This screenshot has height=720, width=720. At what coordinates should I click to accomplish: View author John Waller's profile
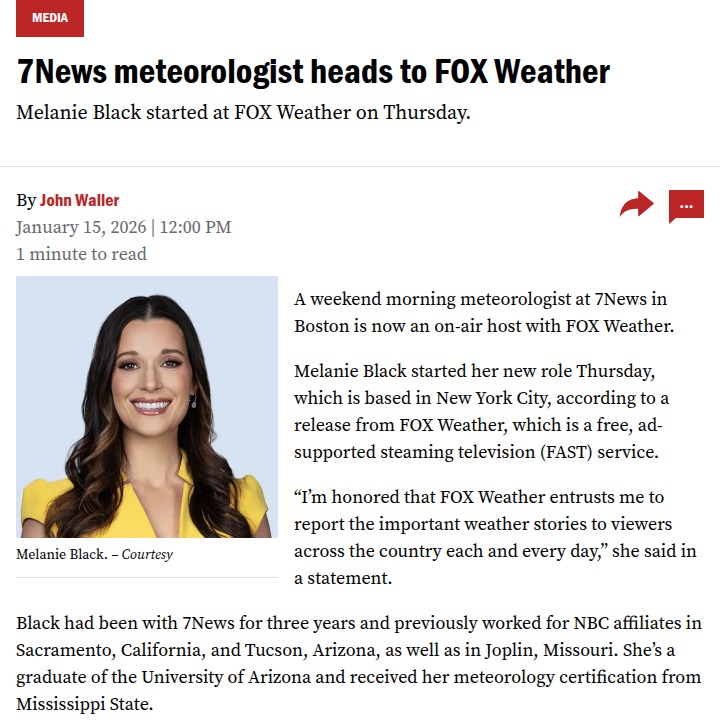click(x=79, y=201)
